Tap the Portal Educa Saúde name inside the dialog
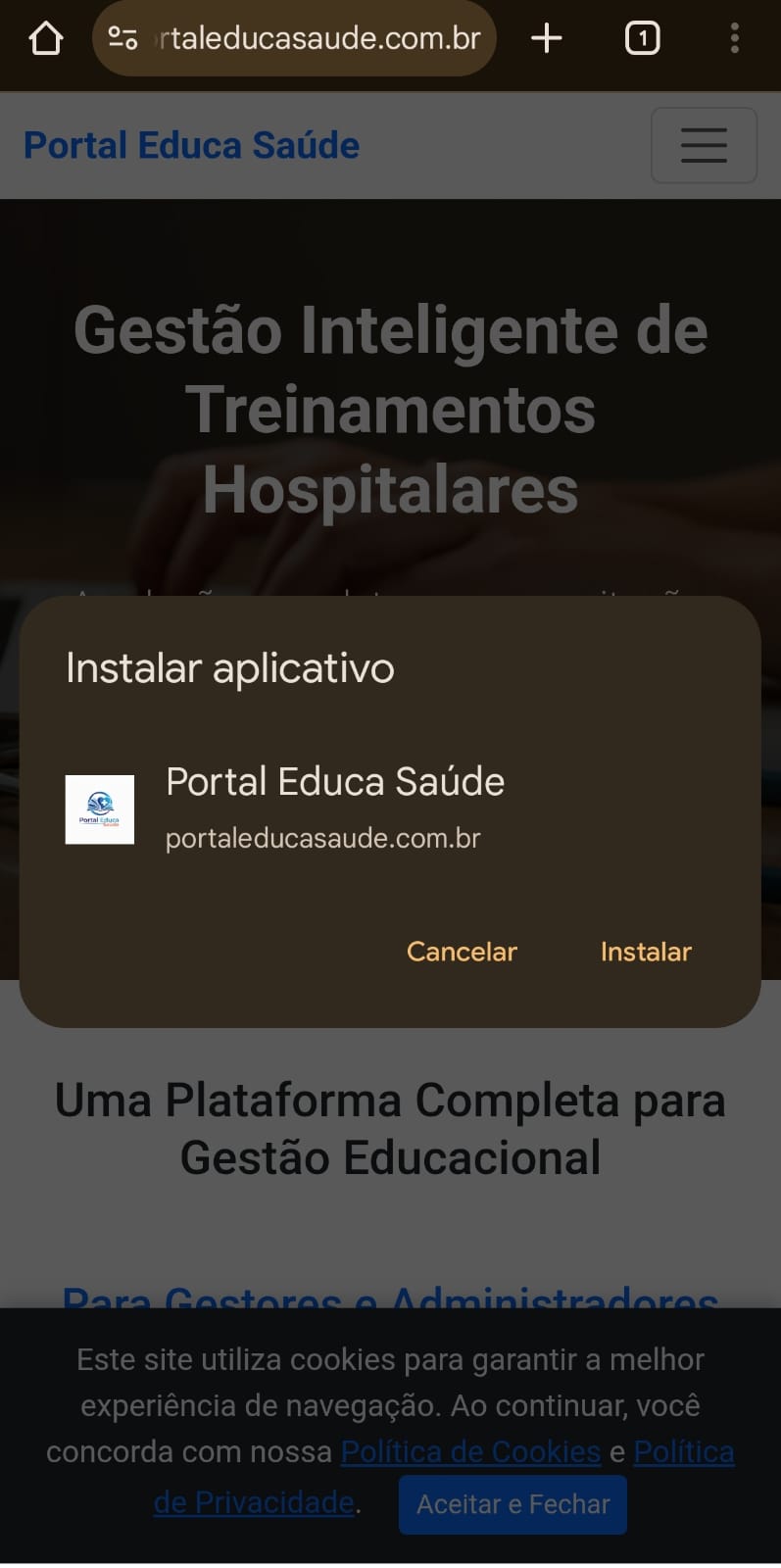 (335, 781)
